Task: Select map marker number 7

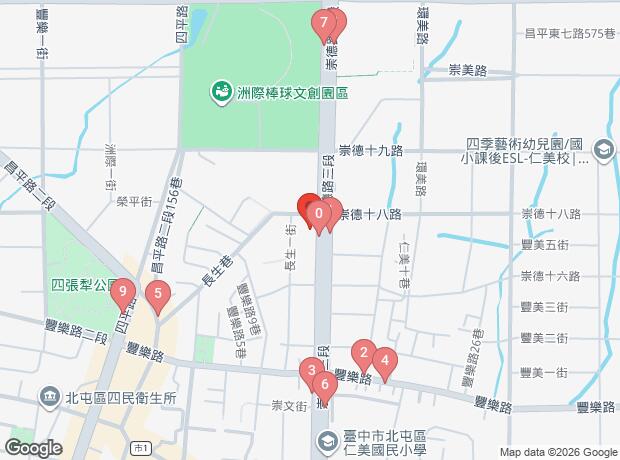Action: [x=322, y=21]
